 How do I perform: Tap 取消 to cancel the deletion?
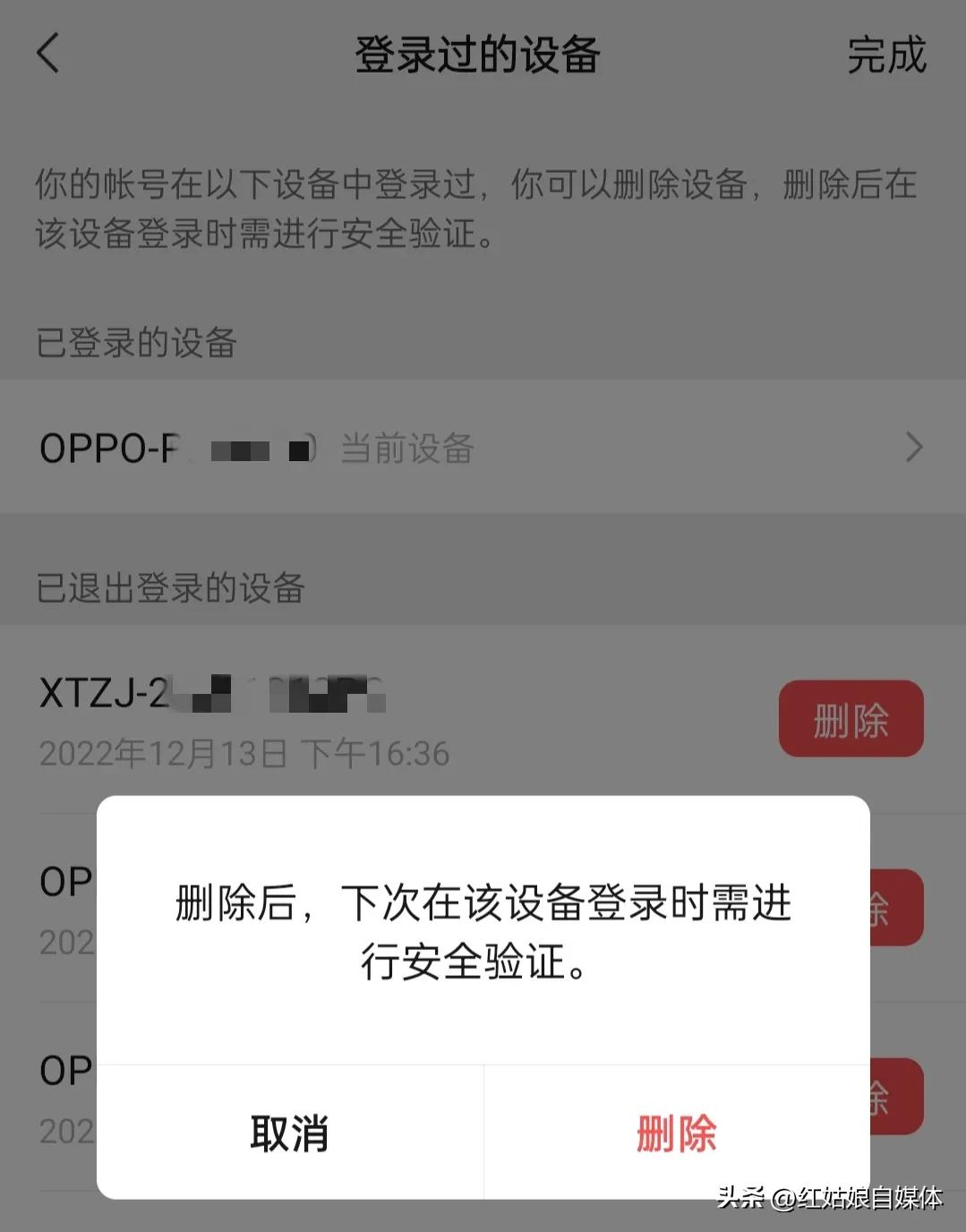289,1133
